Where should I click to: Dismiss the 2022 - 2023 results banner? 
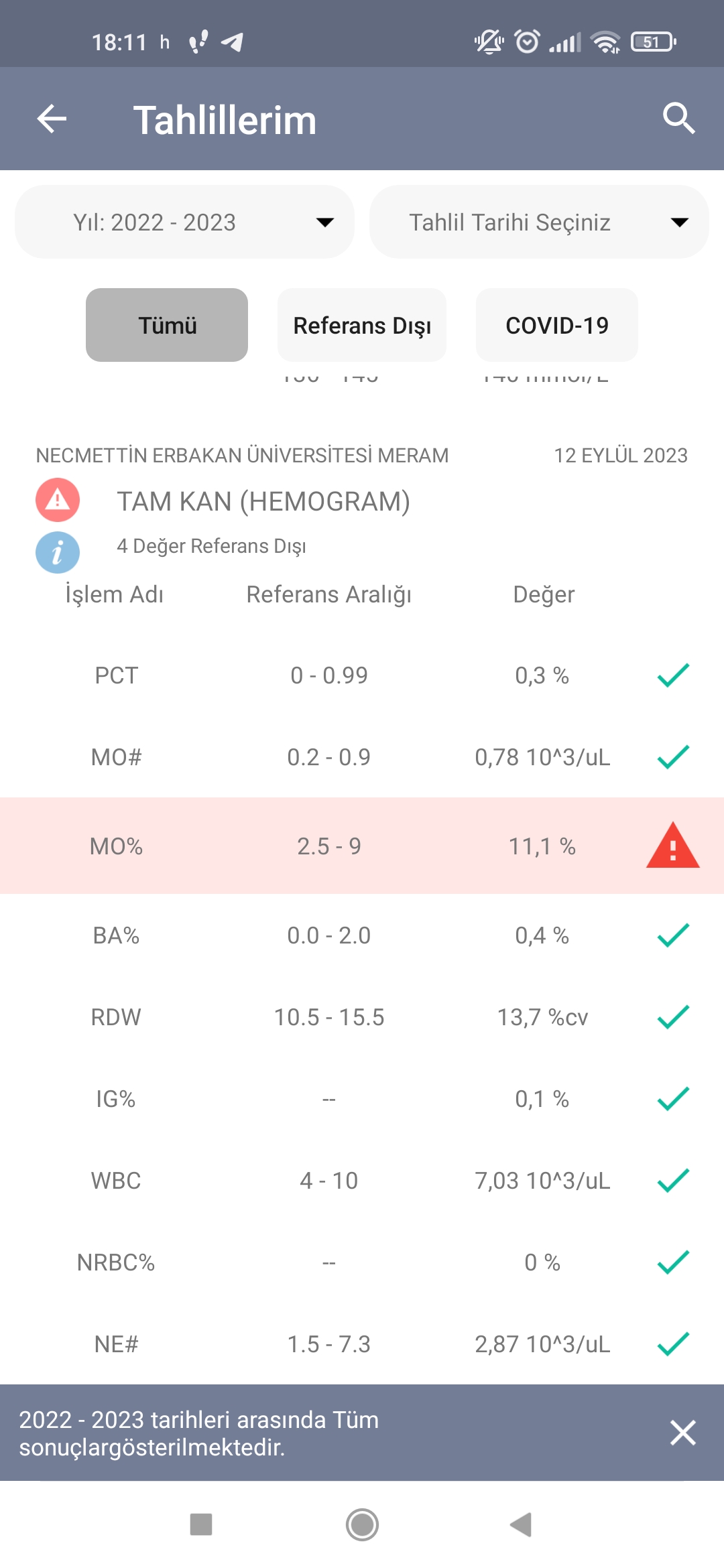(683, 1433)
